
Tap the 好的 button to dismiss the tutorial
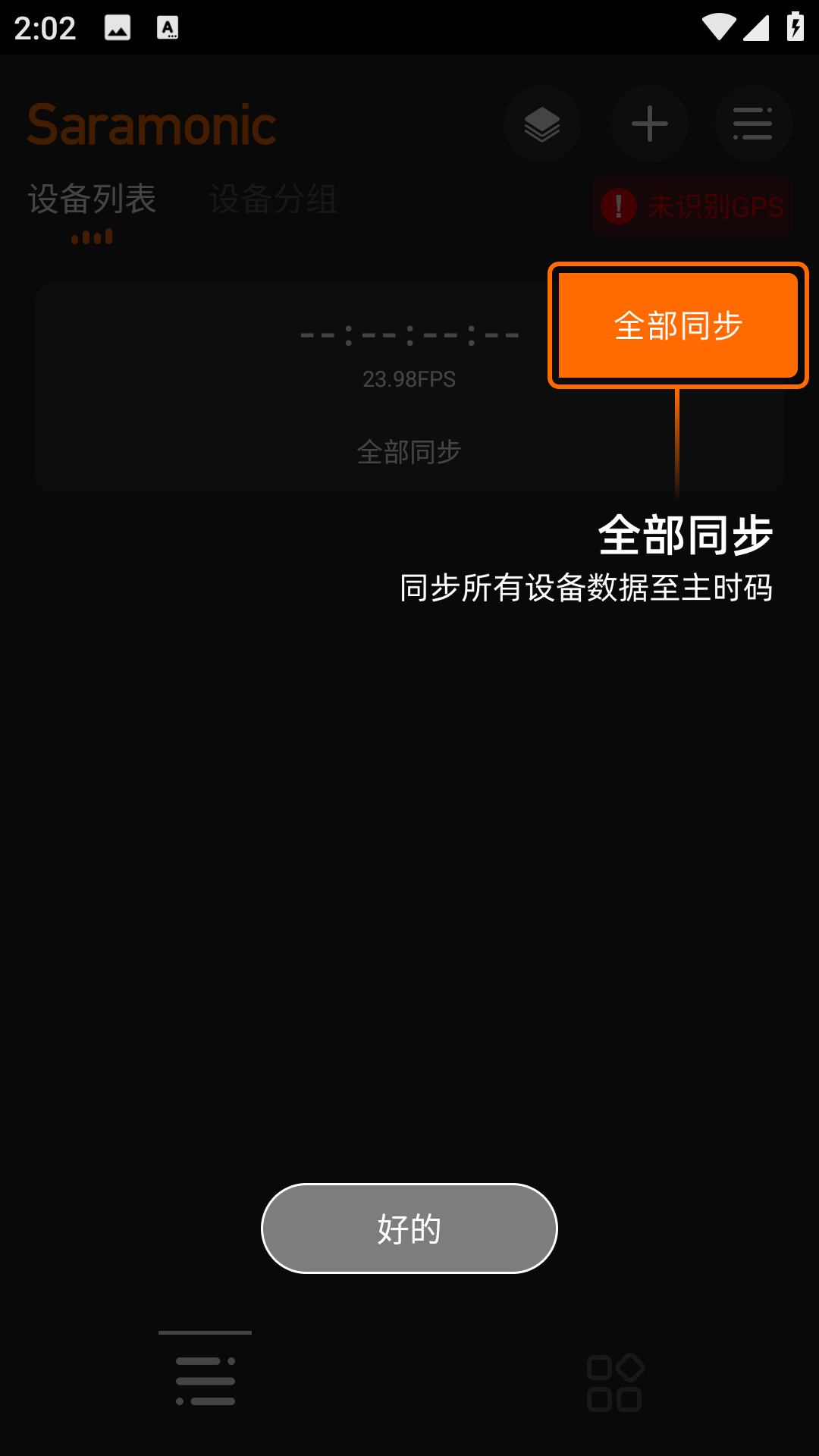click(409, 1228)
